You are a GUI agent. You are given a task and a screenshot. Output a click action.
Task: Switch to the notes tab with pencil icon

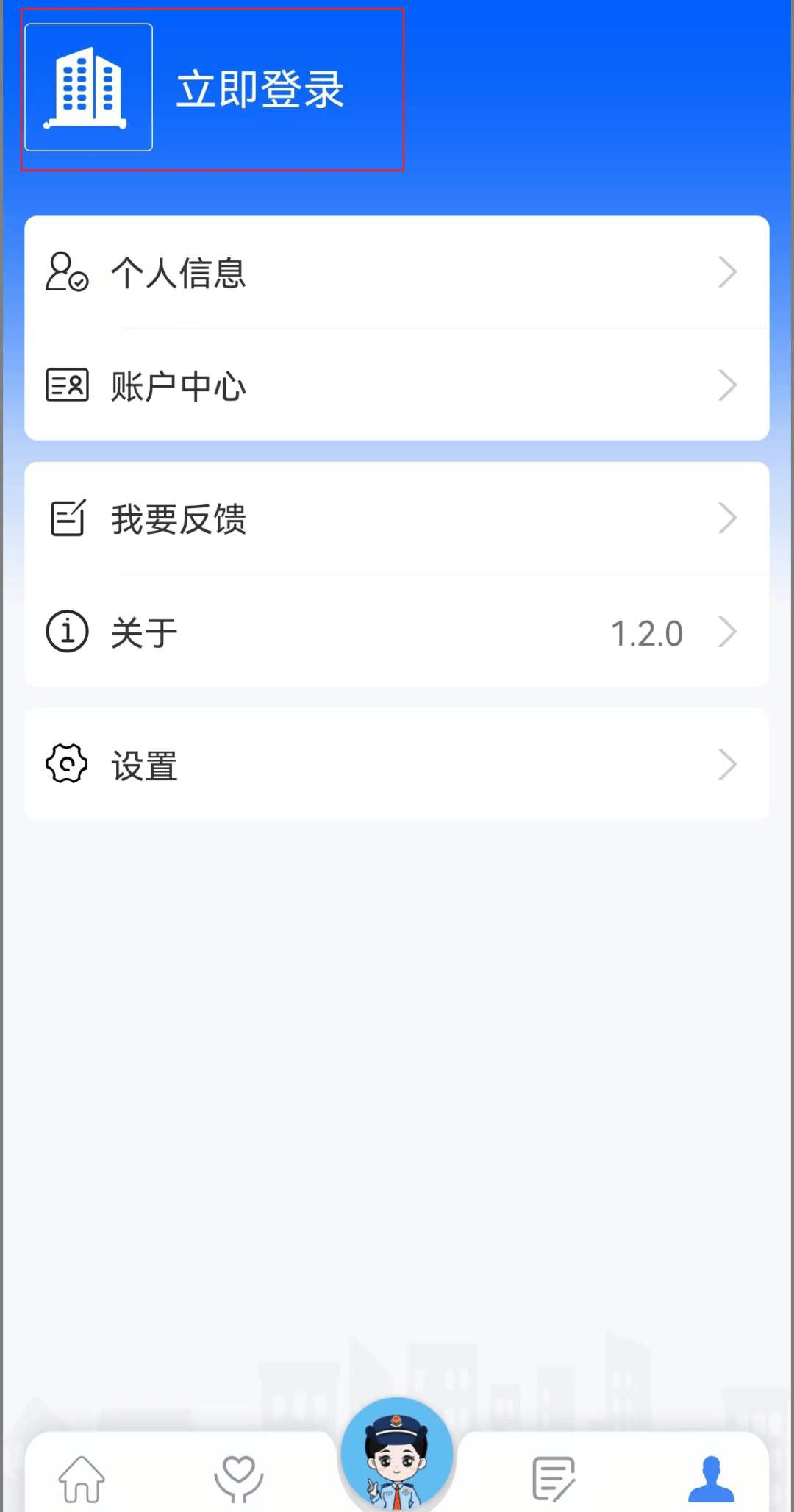point(554,1479)
